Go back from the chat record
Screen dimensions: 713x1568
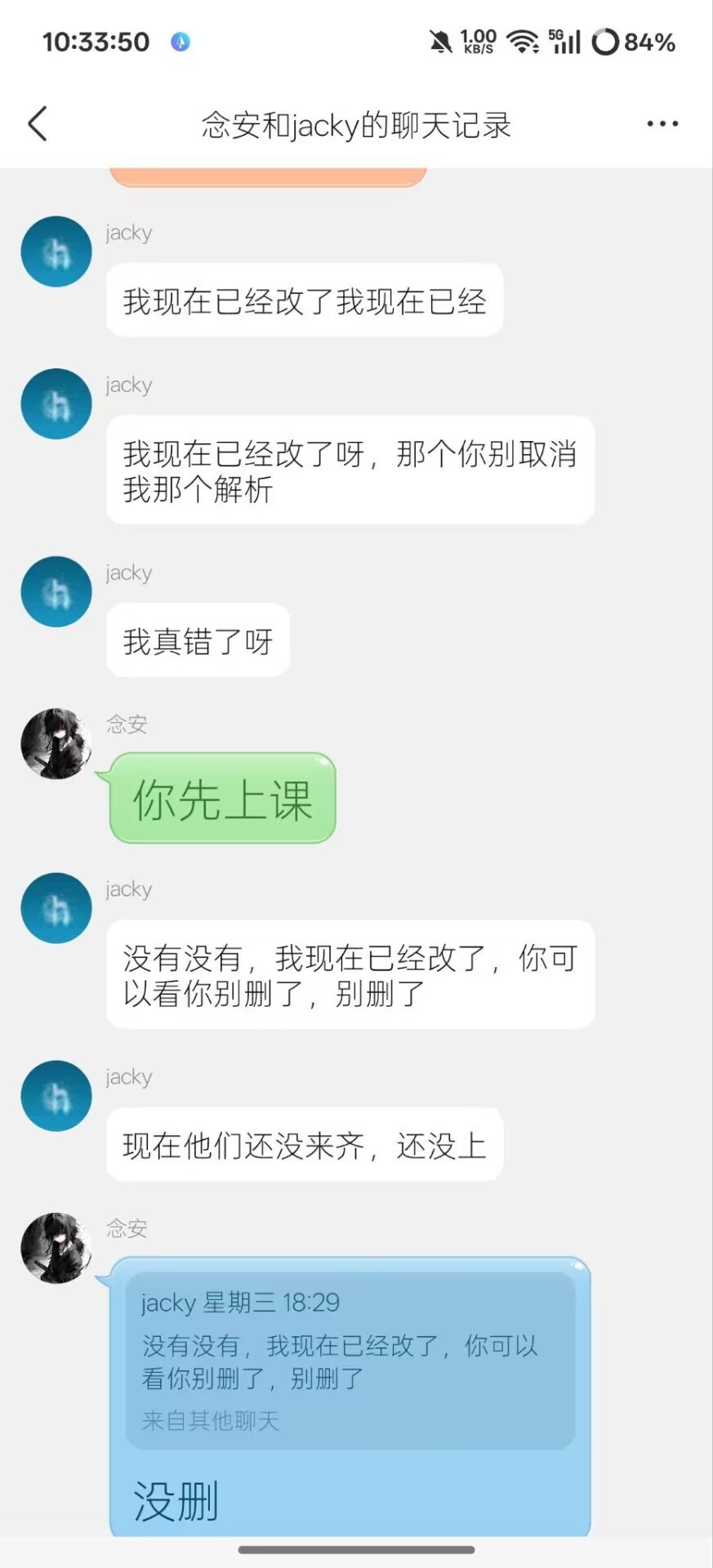tap(38, 124)
